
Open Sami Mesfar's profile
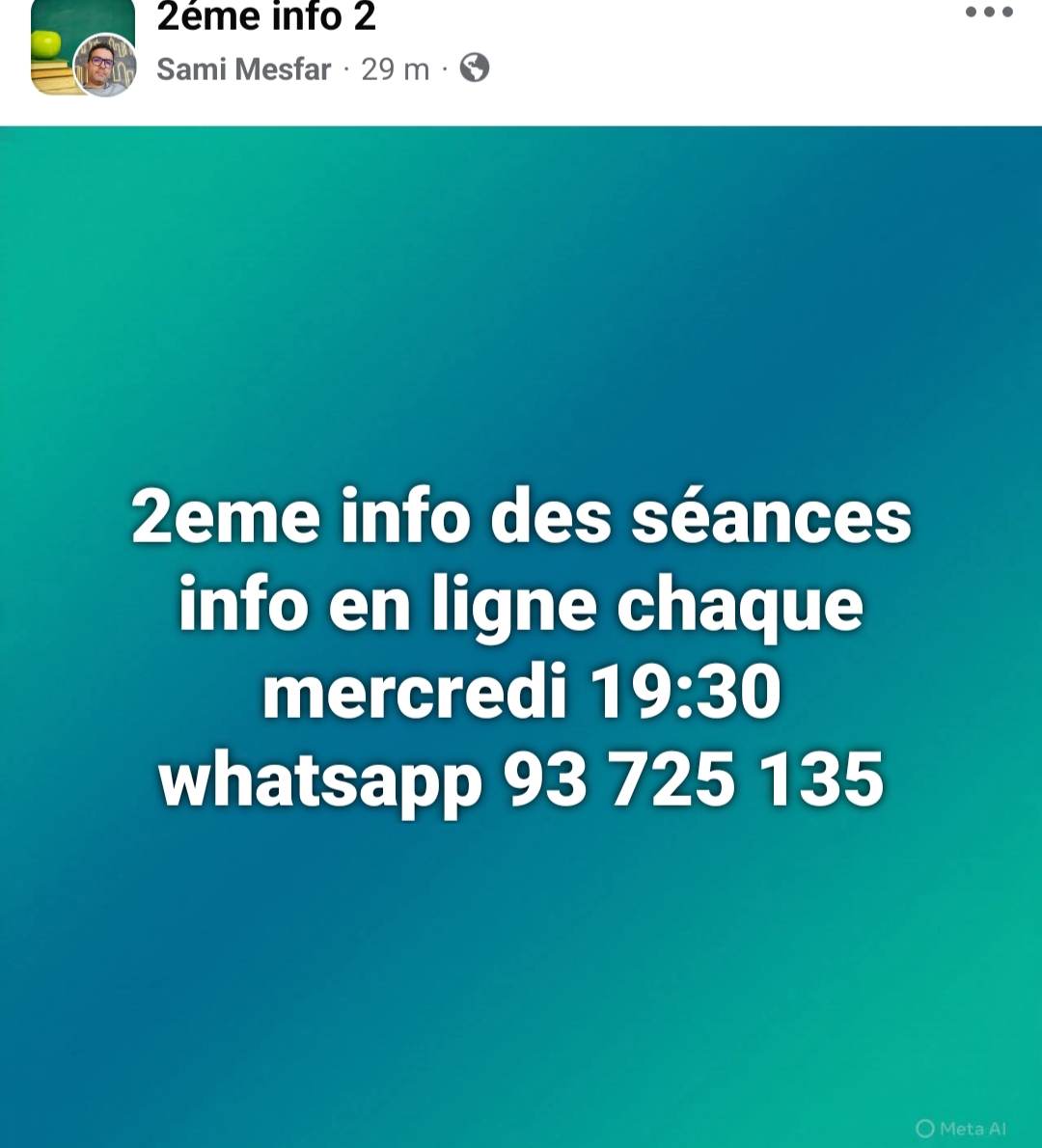coord(244,69)
